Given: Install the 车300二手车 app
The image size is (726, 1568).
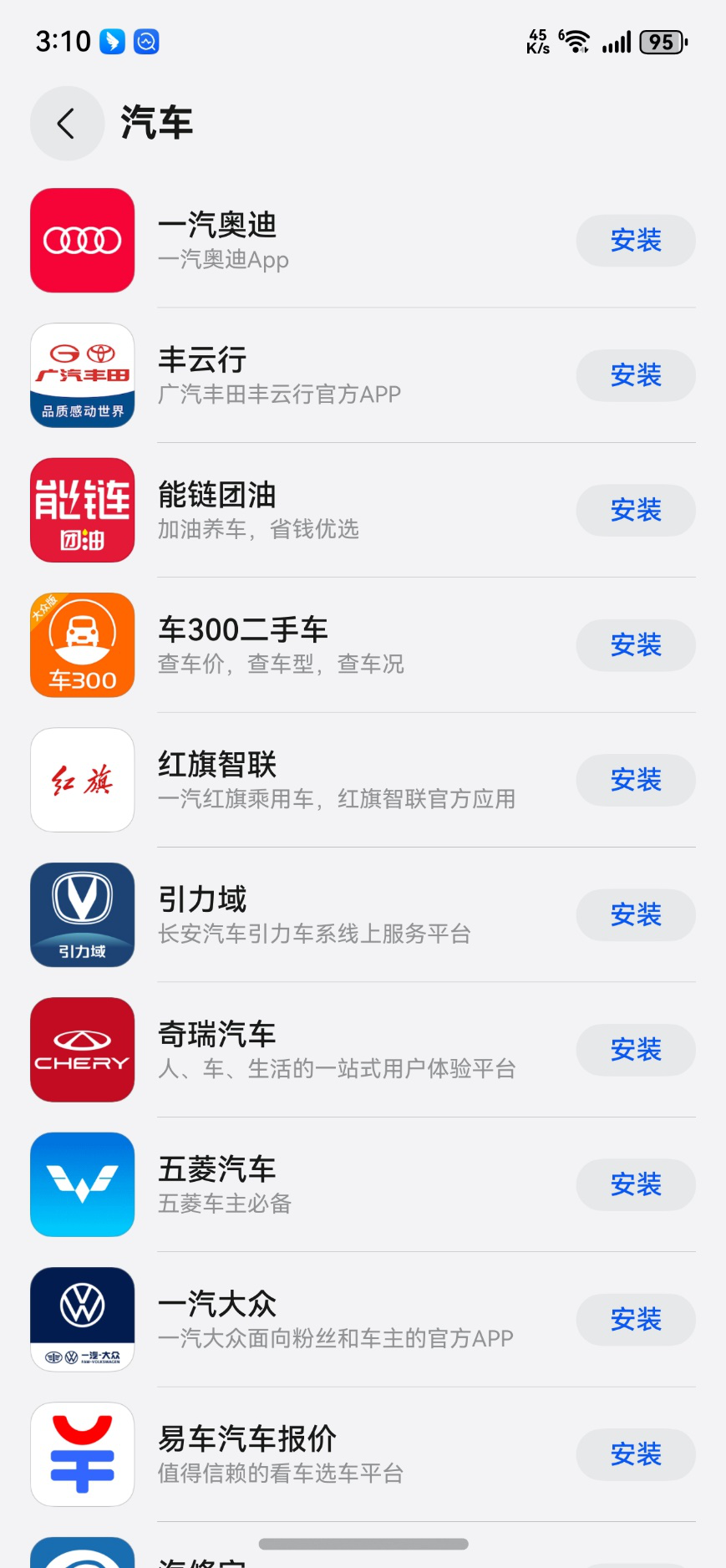Looking at the screenshot, I should tap(636, 645).
